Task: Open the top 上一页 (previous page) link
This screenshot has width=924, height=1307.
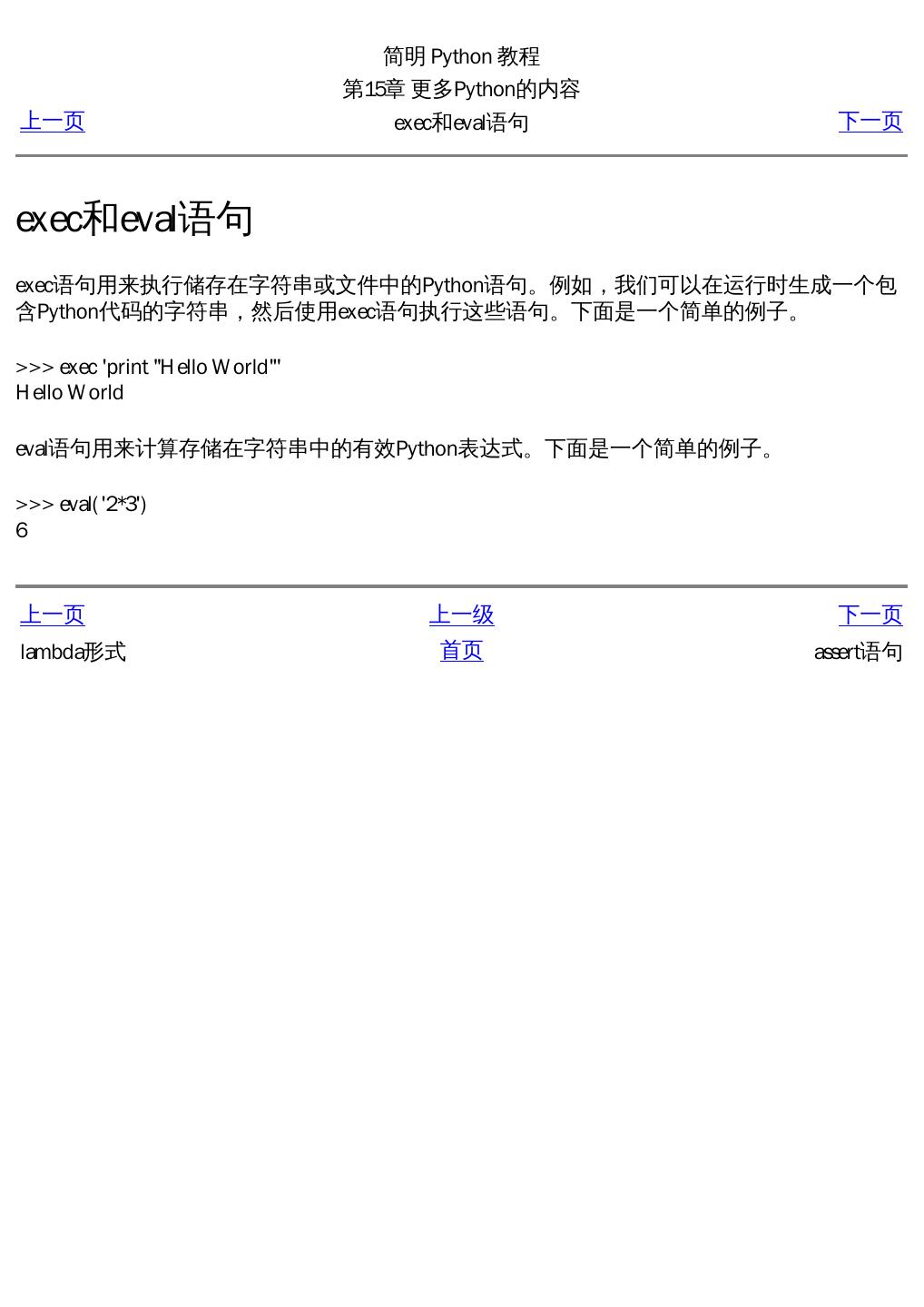Action: tap(52, 122)
